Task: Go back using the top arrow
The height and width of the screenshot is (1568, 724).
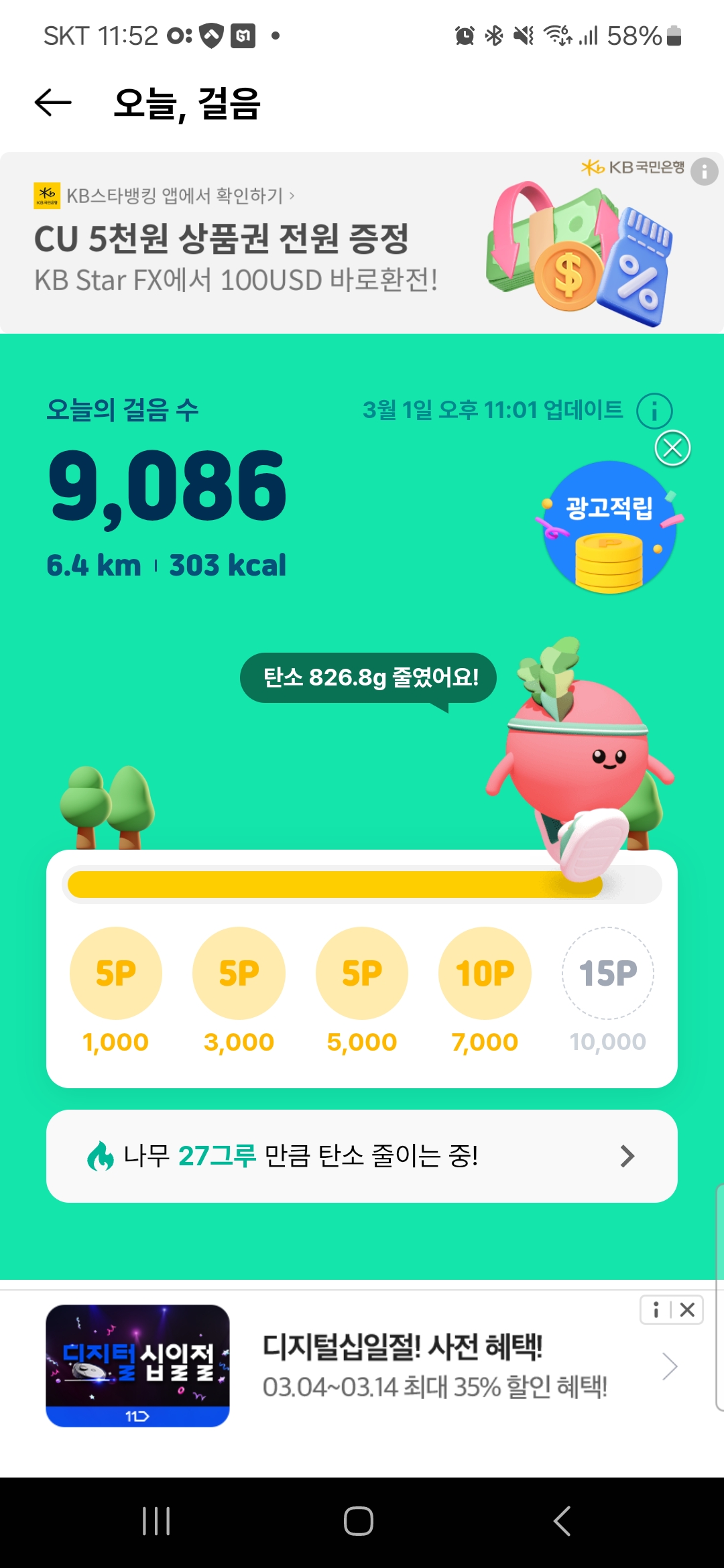Action: coord(53,103)
